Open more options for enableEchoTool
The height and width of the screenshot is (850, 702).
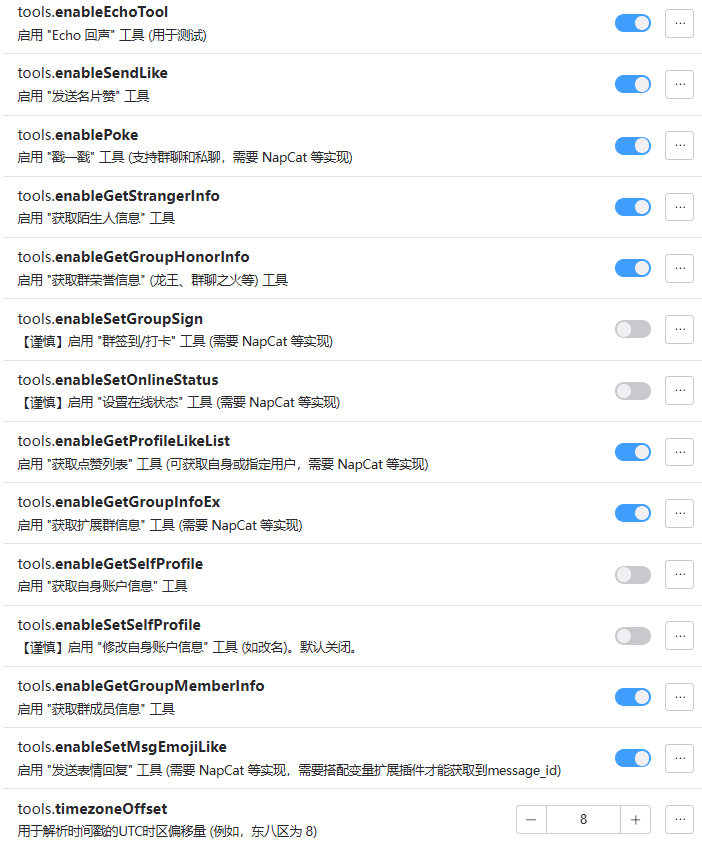tap(679, 23)
